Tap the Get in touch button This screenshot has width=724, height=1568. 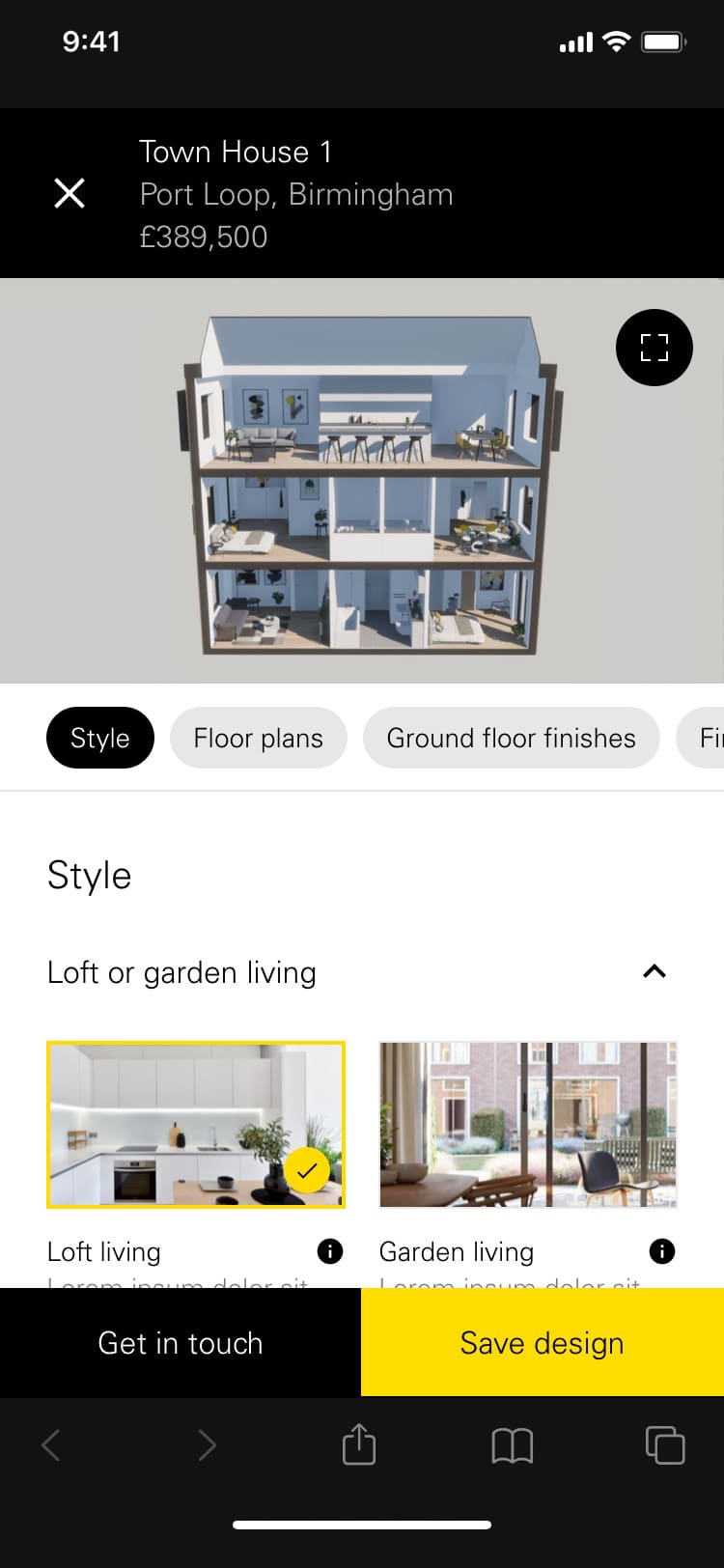click(x=181, y=1343)
